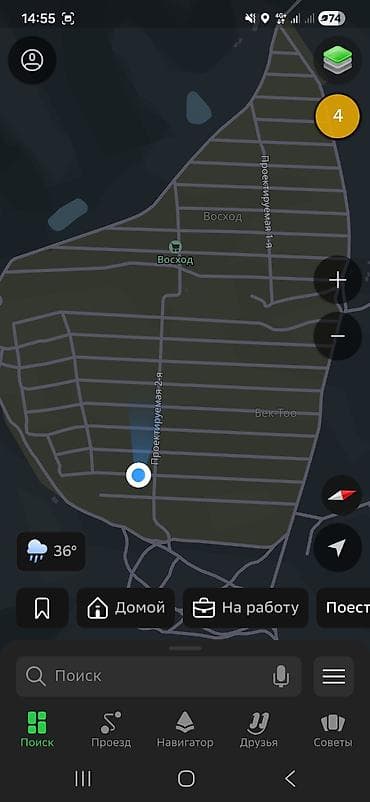This screenshot has height=802, width=370.
Task: Start voice search with microphone
Action: coord(280,677)
